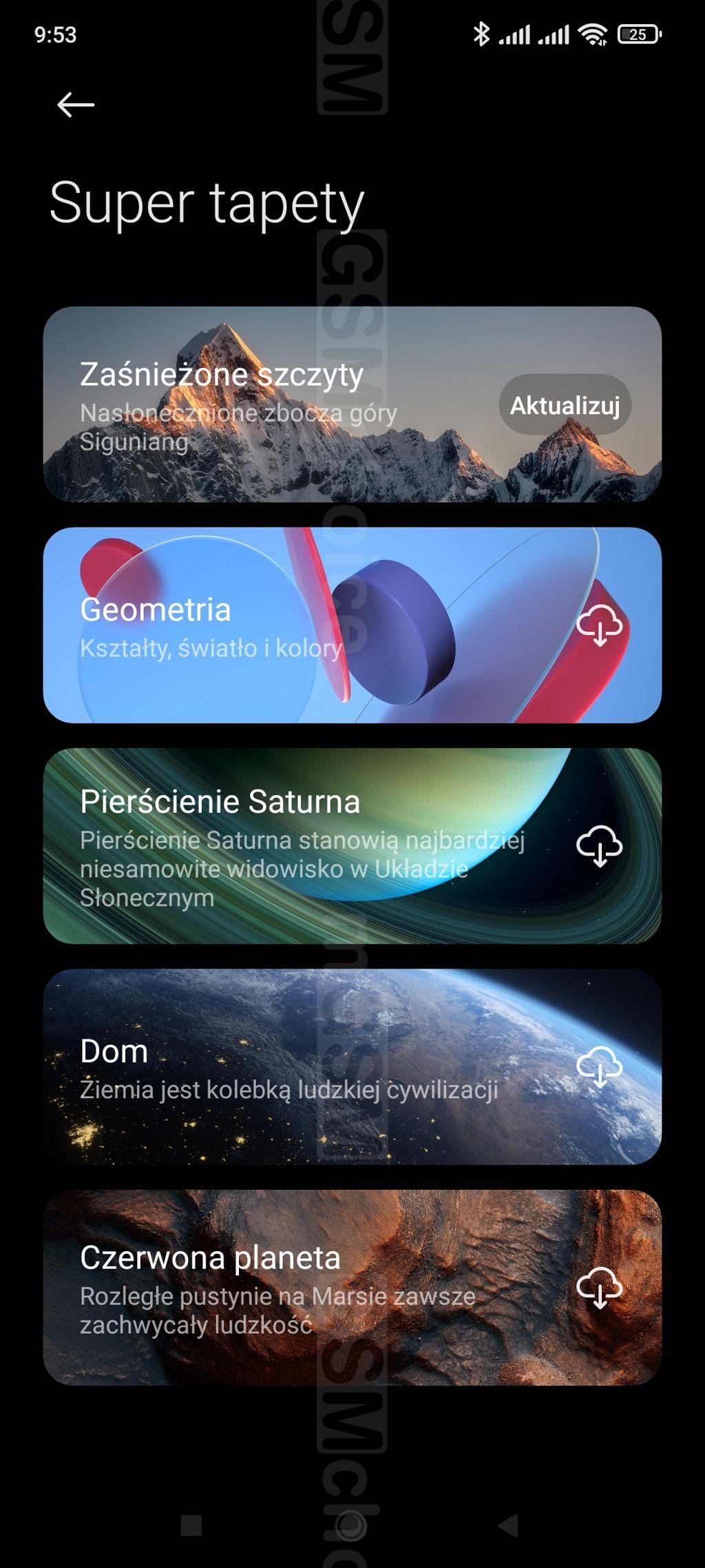Go back using the top arrow

(76, 105)
